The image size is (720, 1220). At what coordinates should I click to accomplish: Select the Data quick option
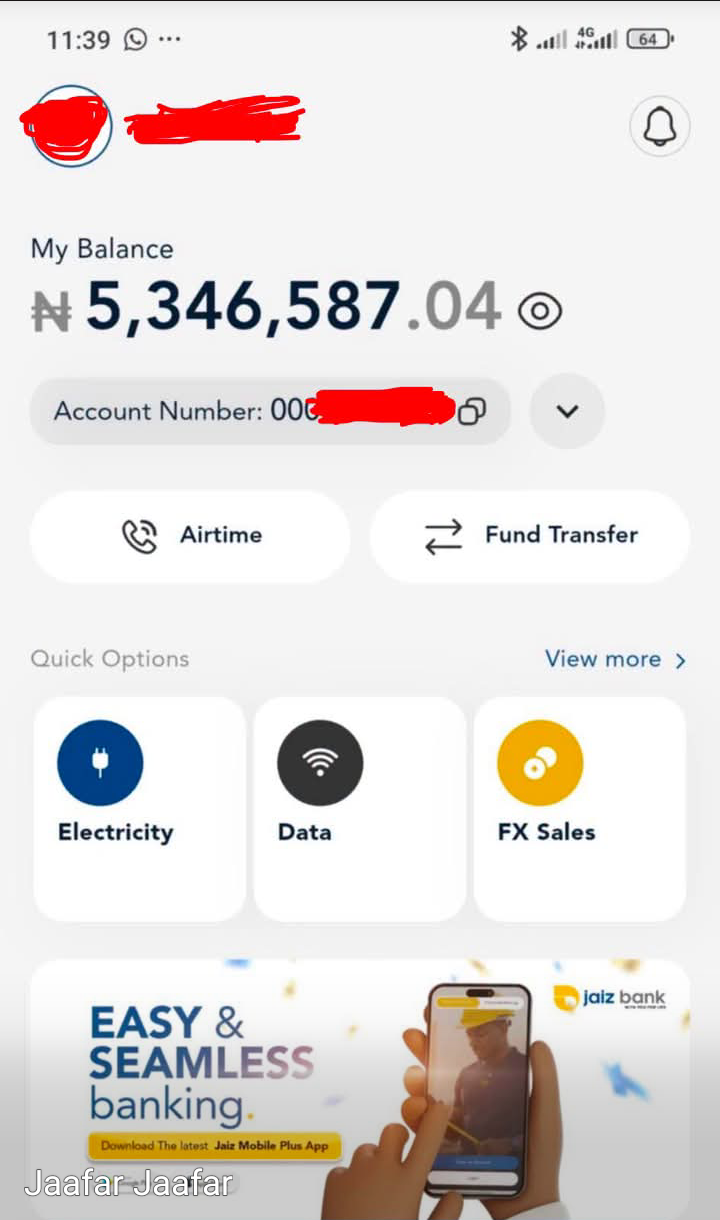point(360,809)
